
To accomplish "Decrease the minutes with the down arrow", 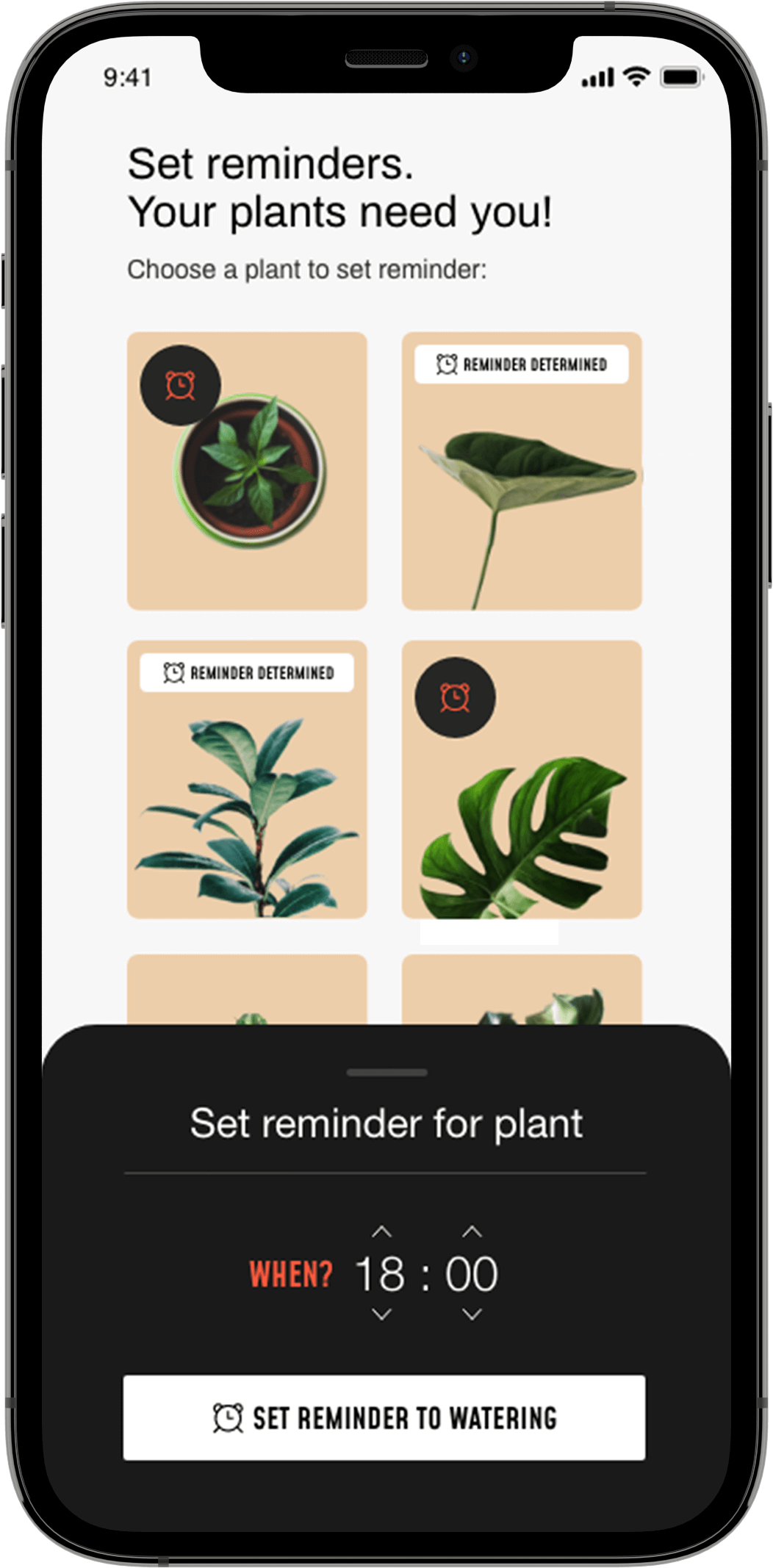I will click(x=472, y=1314).
